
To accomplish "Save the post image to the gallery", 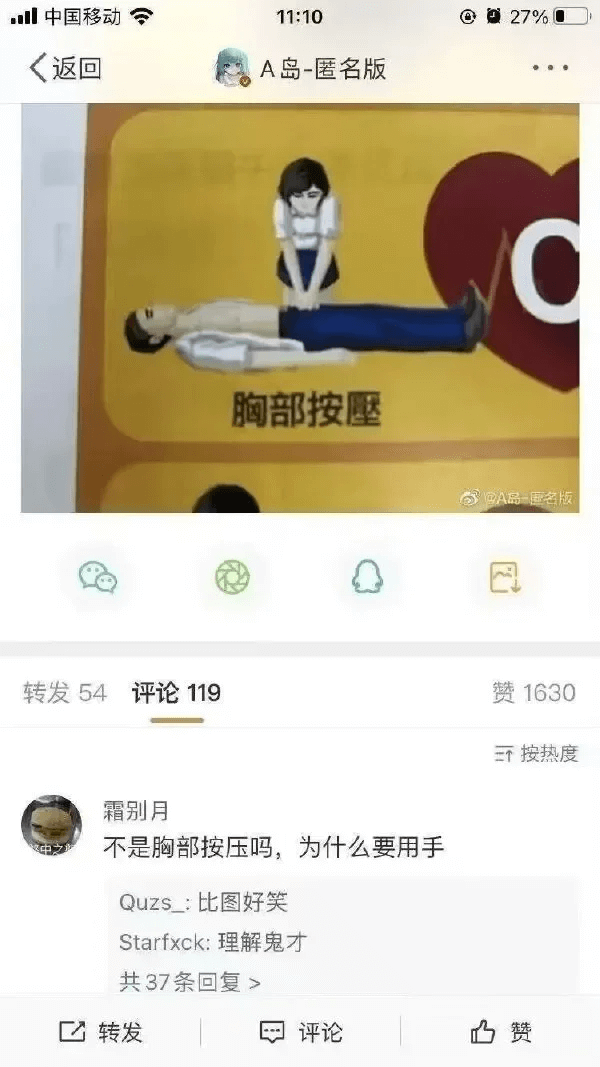I will (503, 577).
